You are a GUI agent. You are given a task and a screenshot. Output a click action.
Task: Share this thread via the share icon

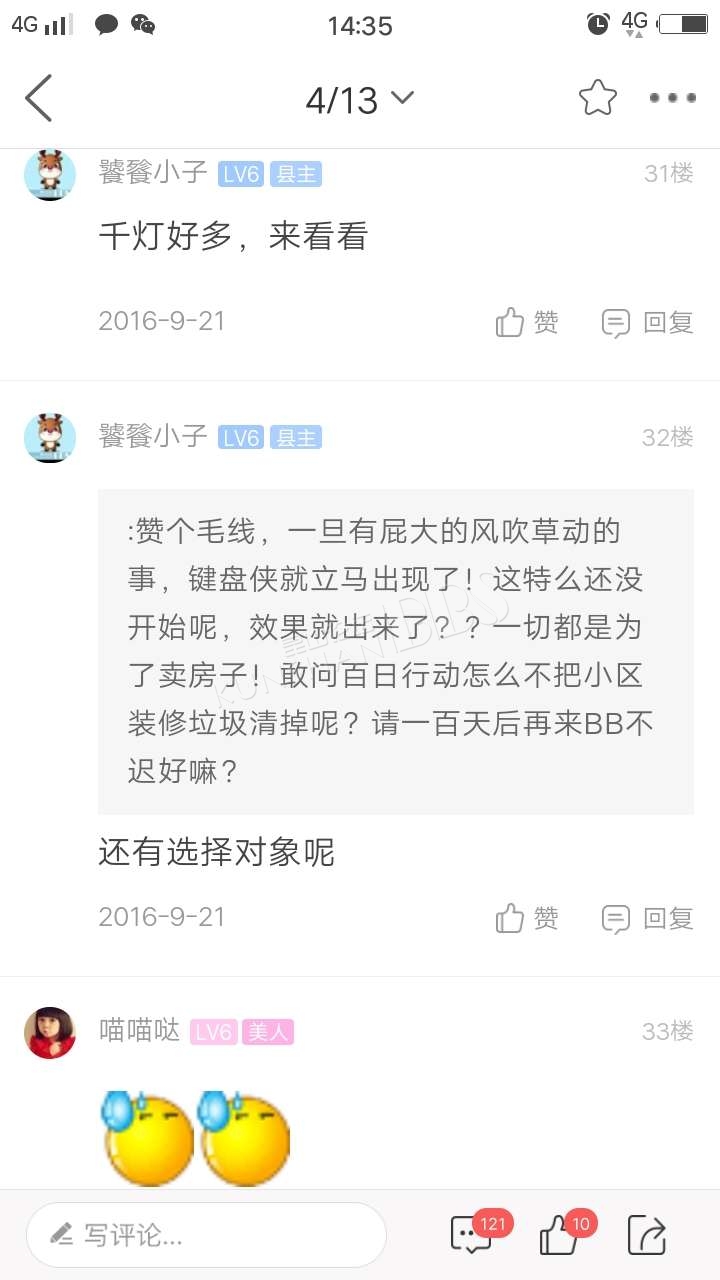646,1235
